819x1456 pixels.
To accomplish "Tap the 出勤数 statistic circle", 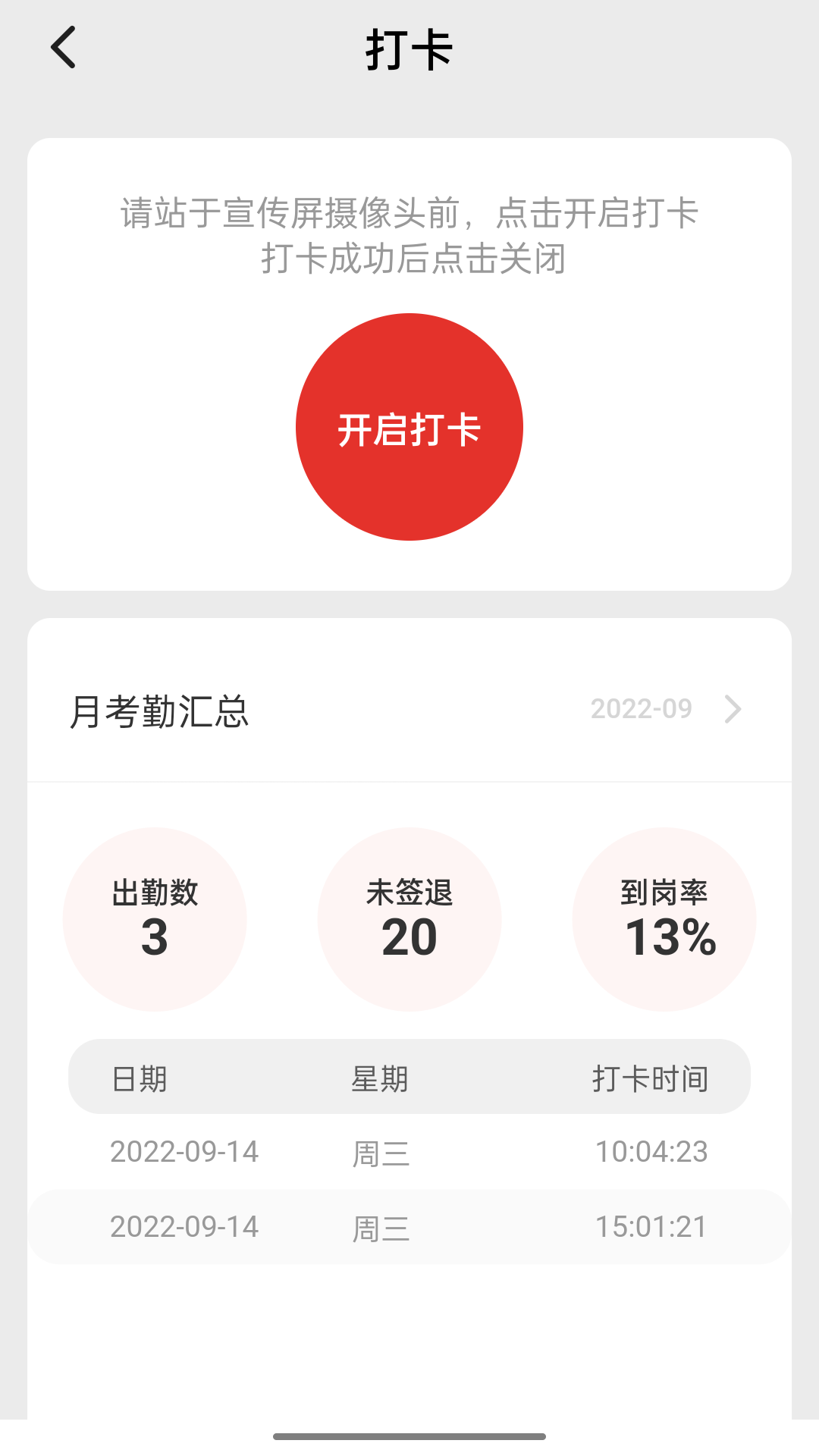I will (x=155, y=918).
